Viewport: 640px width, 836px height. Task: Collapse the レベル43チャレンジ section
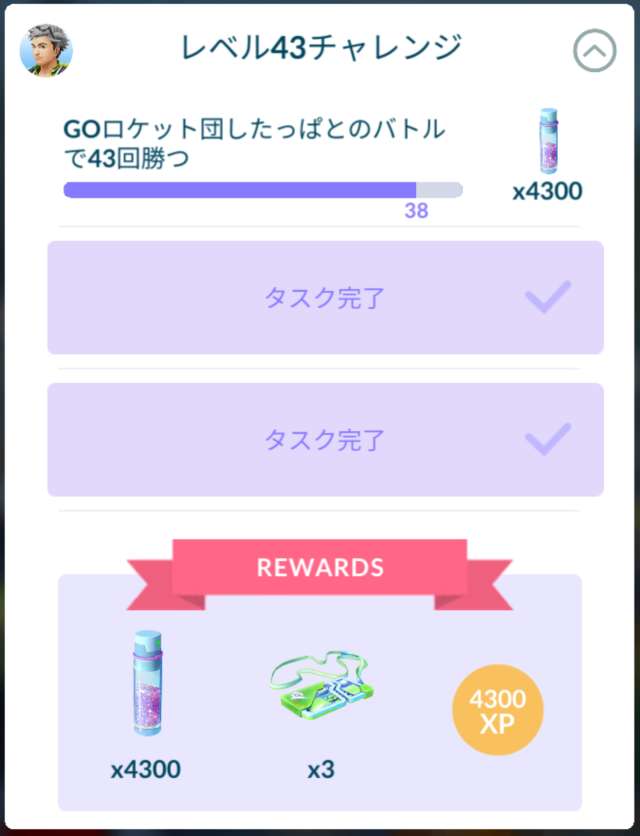point(594,51)
